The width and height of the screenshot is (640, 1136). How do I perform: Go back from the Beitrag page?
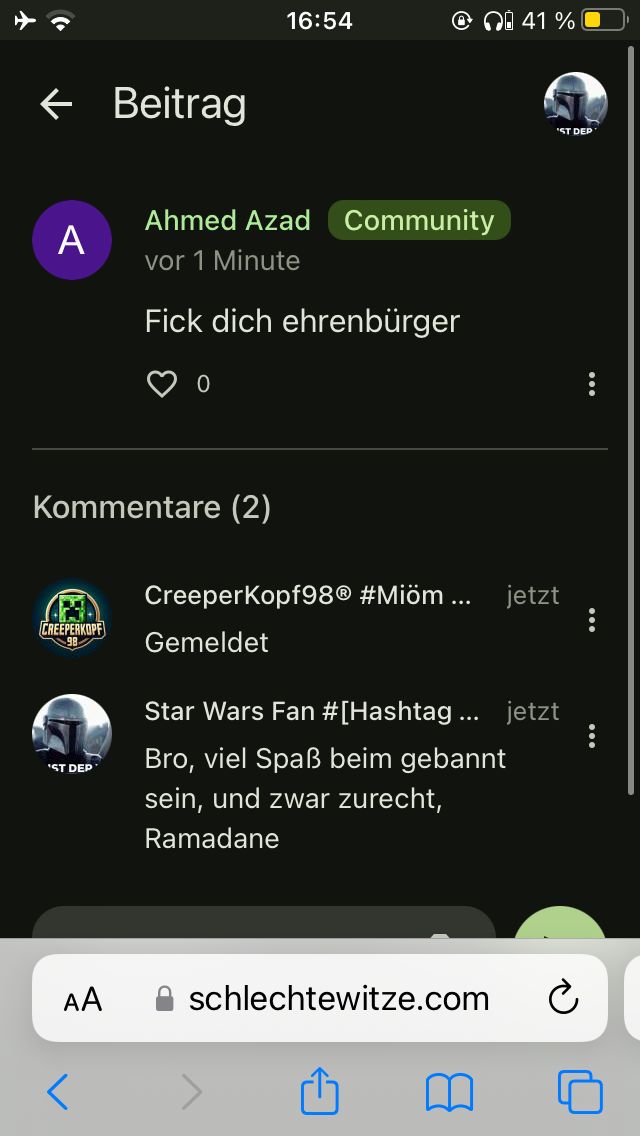tap(56, 104)
